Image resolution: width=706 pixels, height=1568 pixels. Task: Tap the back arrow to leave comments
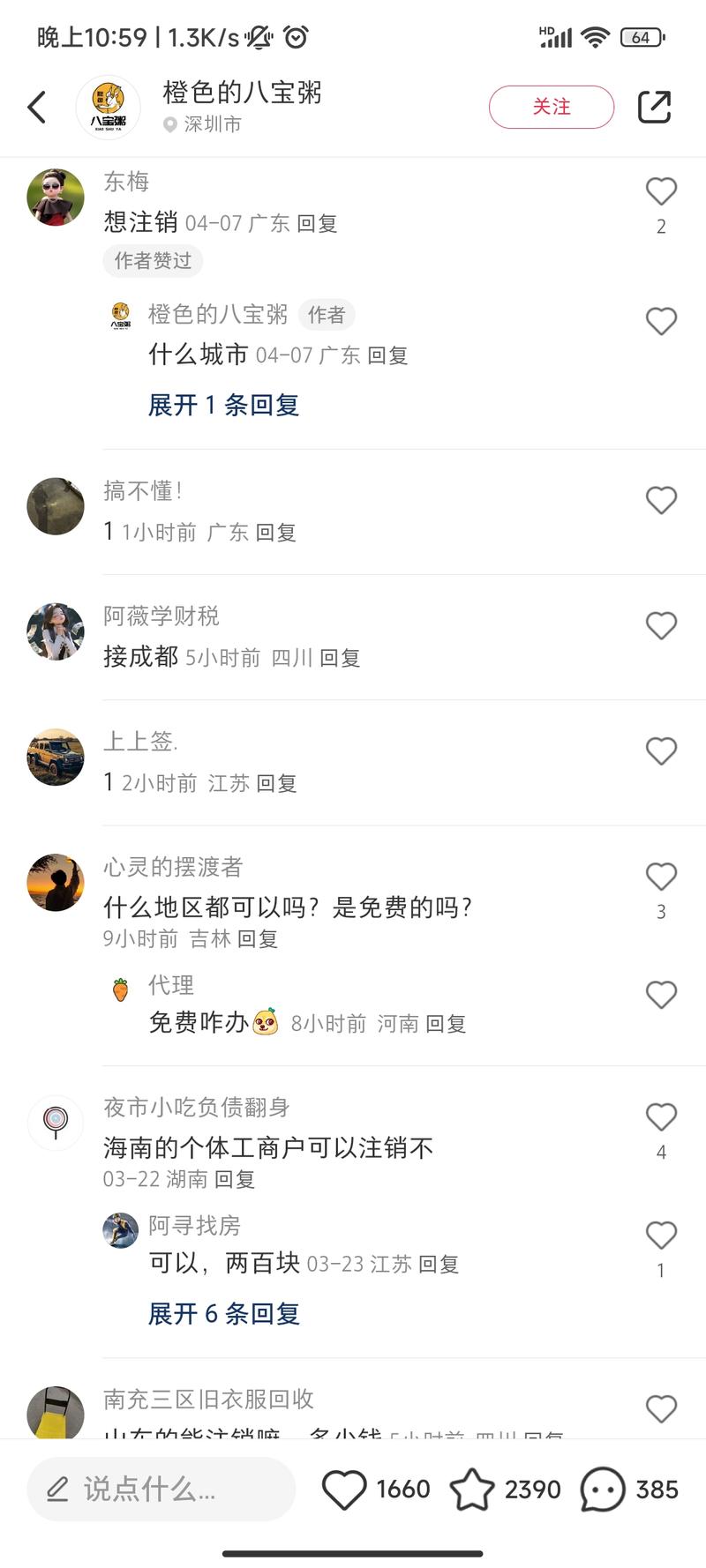click(x=35, y=106)
